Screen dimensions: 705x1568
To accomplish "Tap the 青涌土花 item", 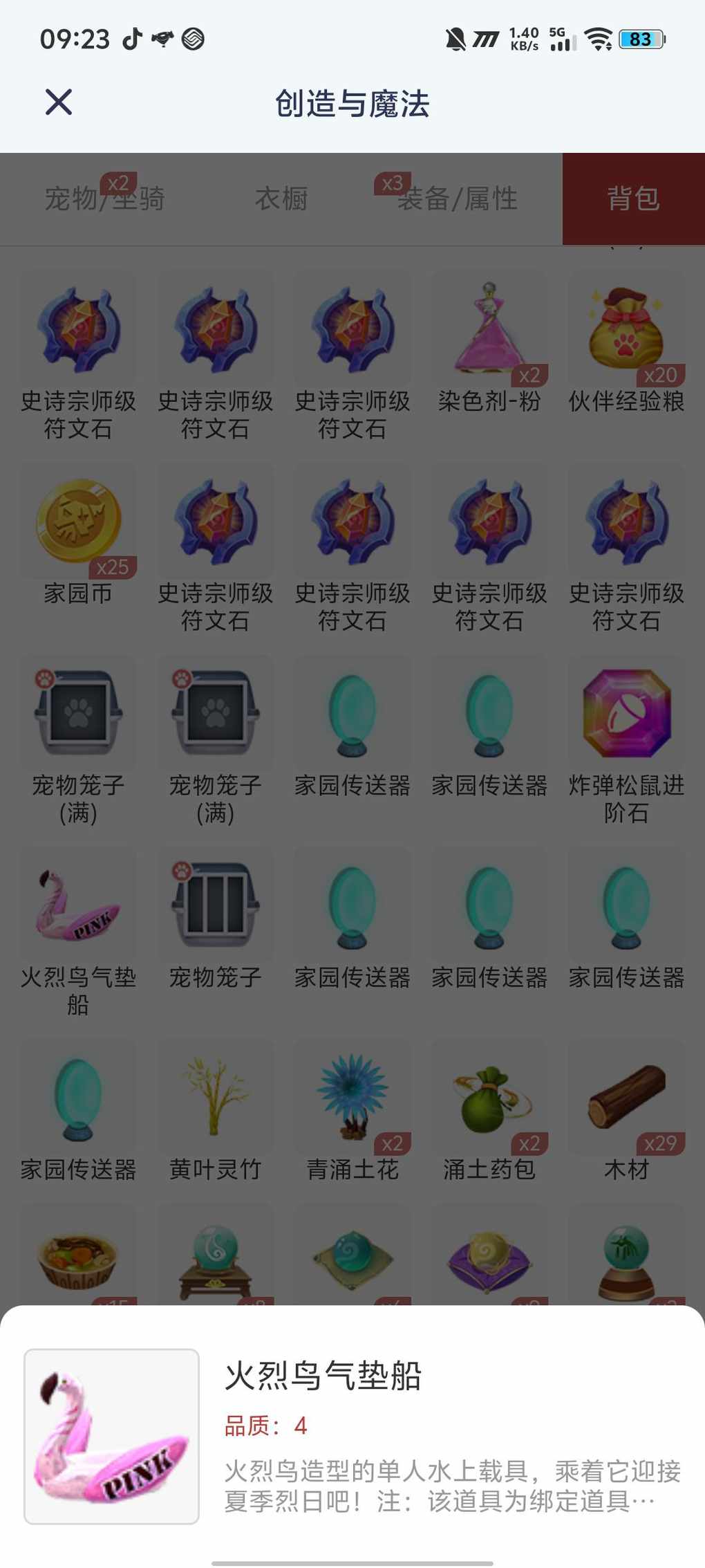I will (352, 1098).
